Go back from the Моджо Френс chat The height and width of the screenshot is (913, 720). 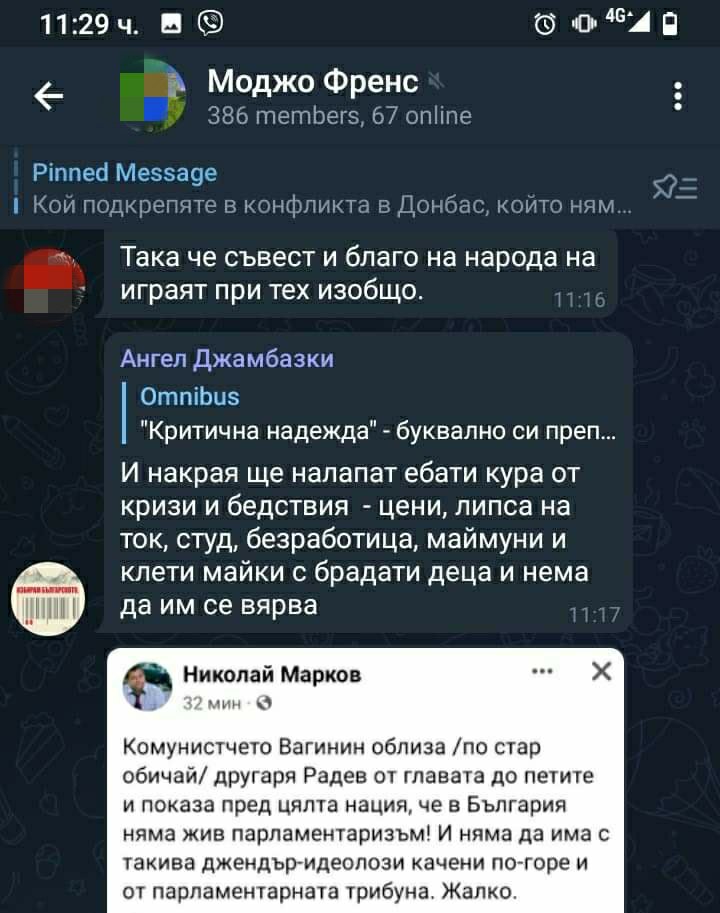coord(48,96)
